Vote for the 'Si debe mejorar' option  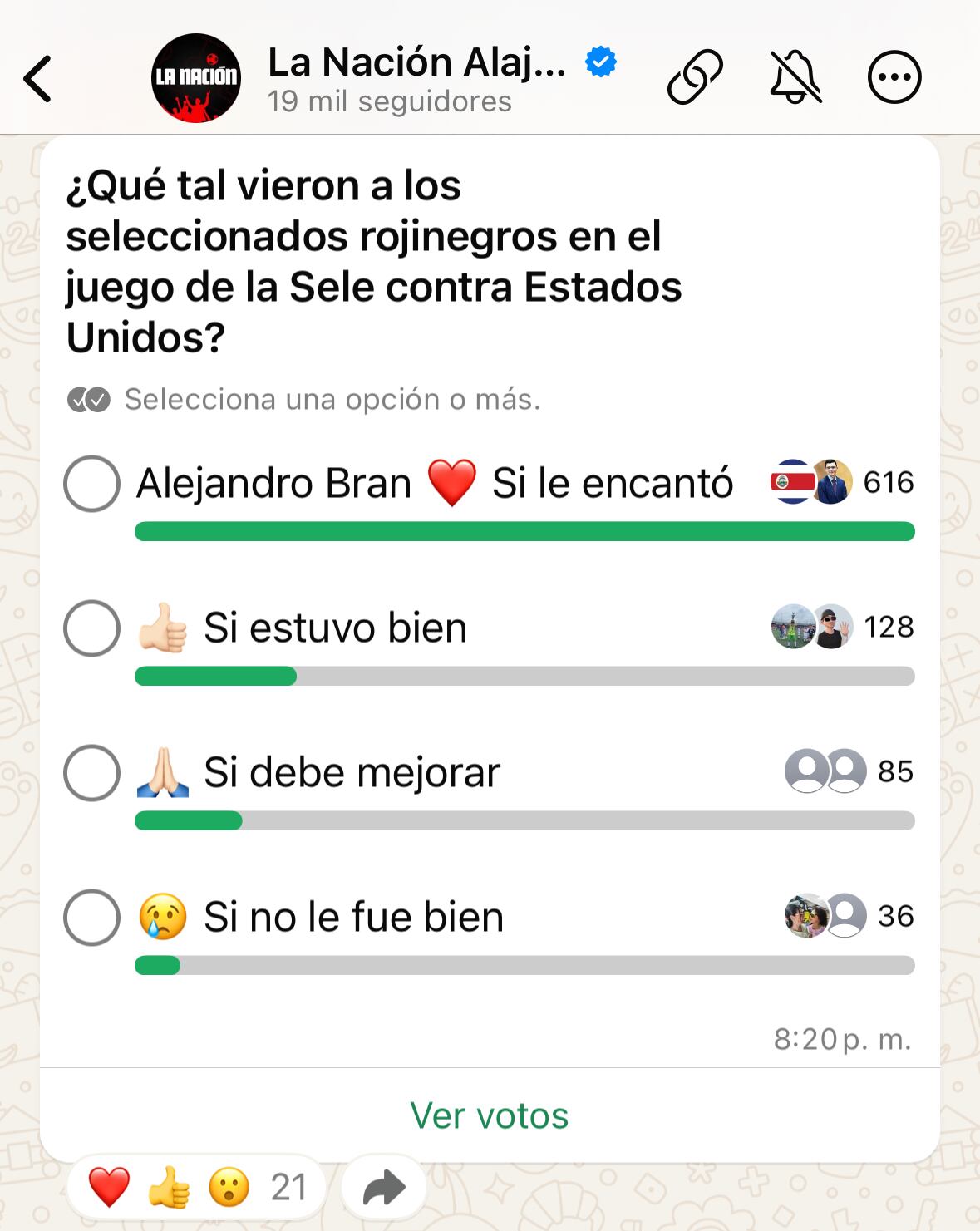pos(91,772)
